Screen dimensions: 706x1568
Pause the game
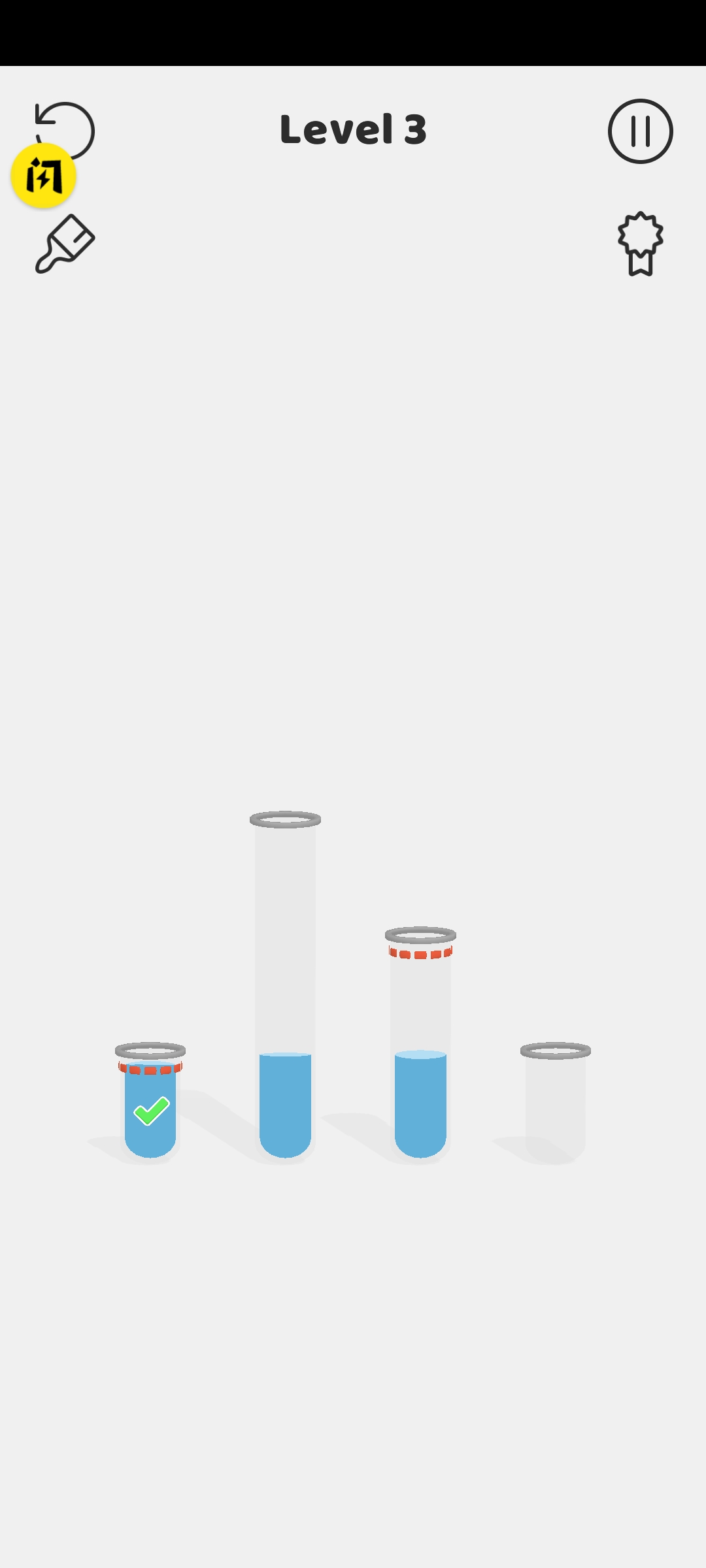[x=640, y=131]
